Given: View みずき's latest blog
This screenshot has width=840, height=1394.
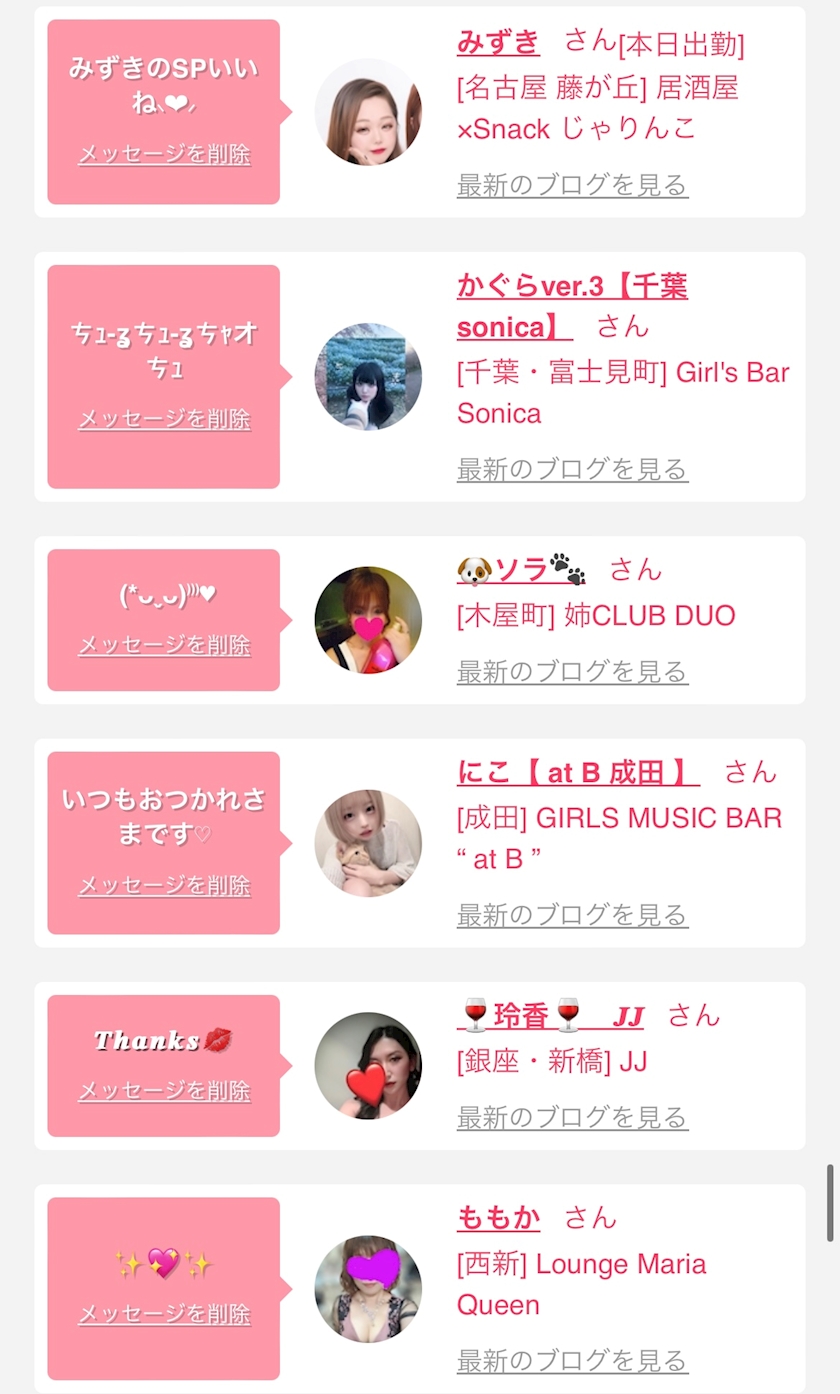Looking at the screenshot, I should pos(572,185).
